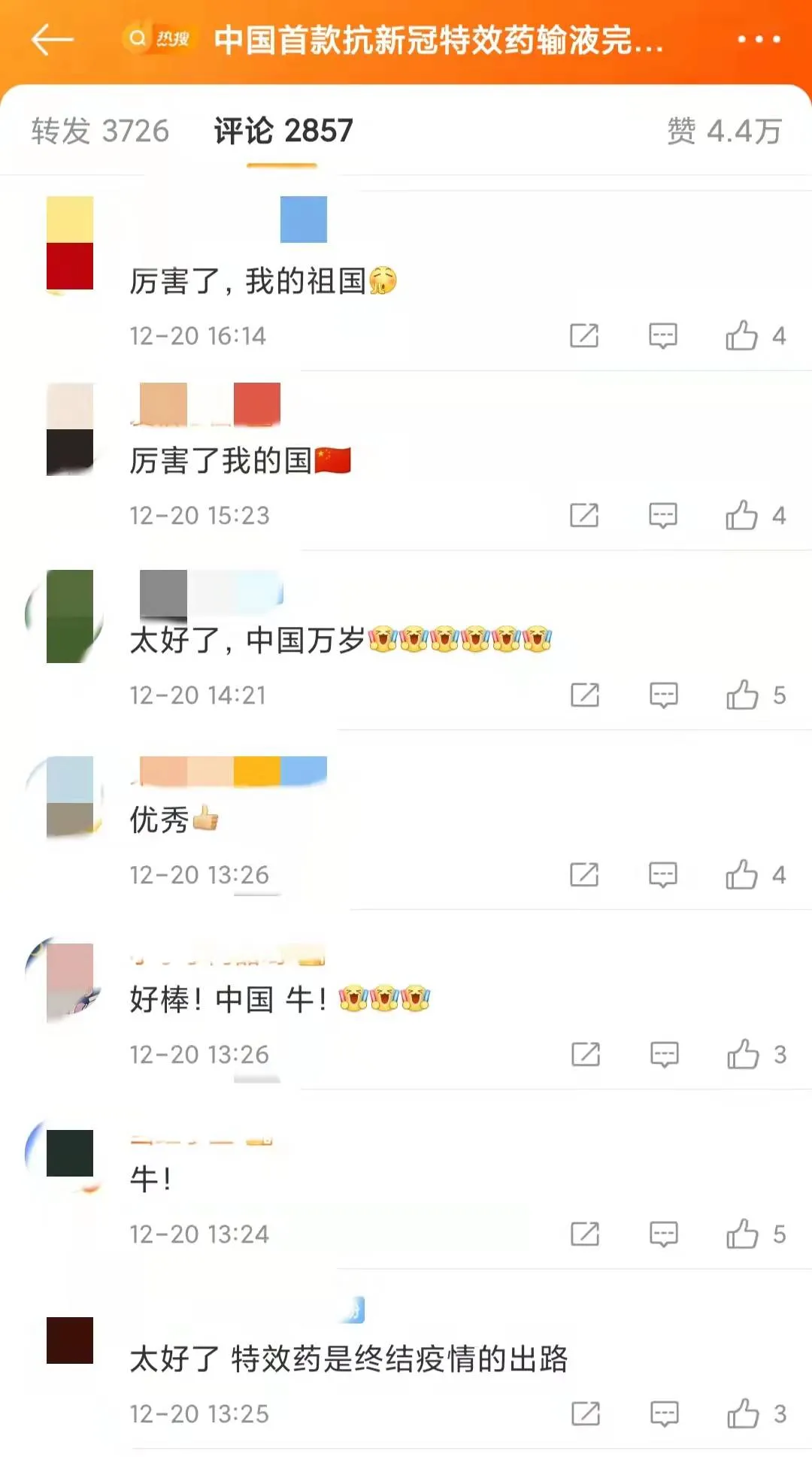This screenshot has width=812, height=1457.
Task: Like the comment 厉害了我的国
Action: 755,515
